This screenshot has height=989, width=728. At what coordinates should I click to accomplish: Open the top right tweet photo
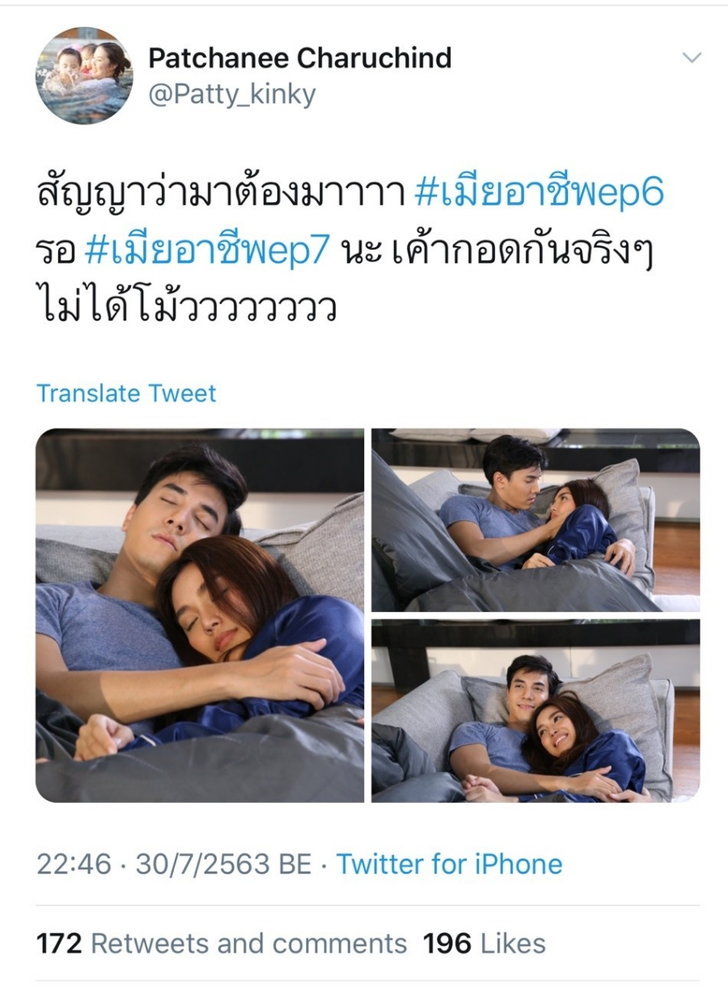(535, 519)
